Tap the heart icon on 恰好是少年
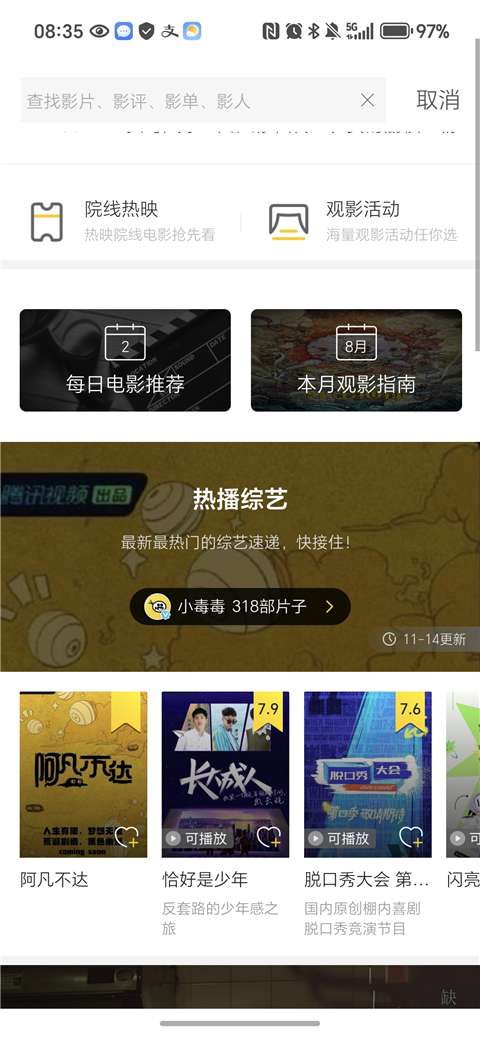 click(x=269, y=837)
